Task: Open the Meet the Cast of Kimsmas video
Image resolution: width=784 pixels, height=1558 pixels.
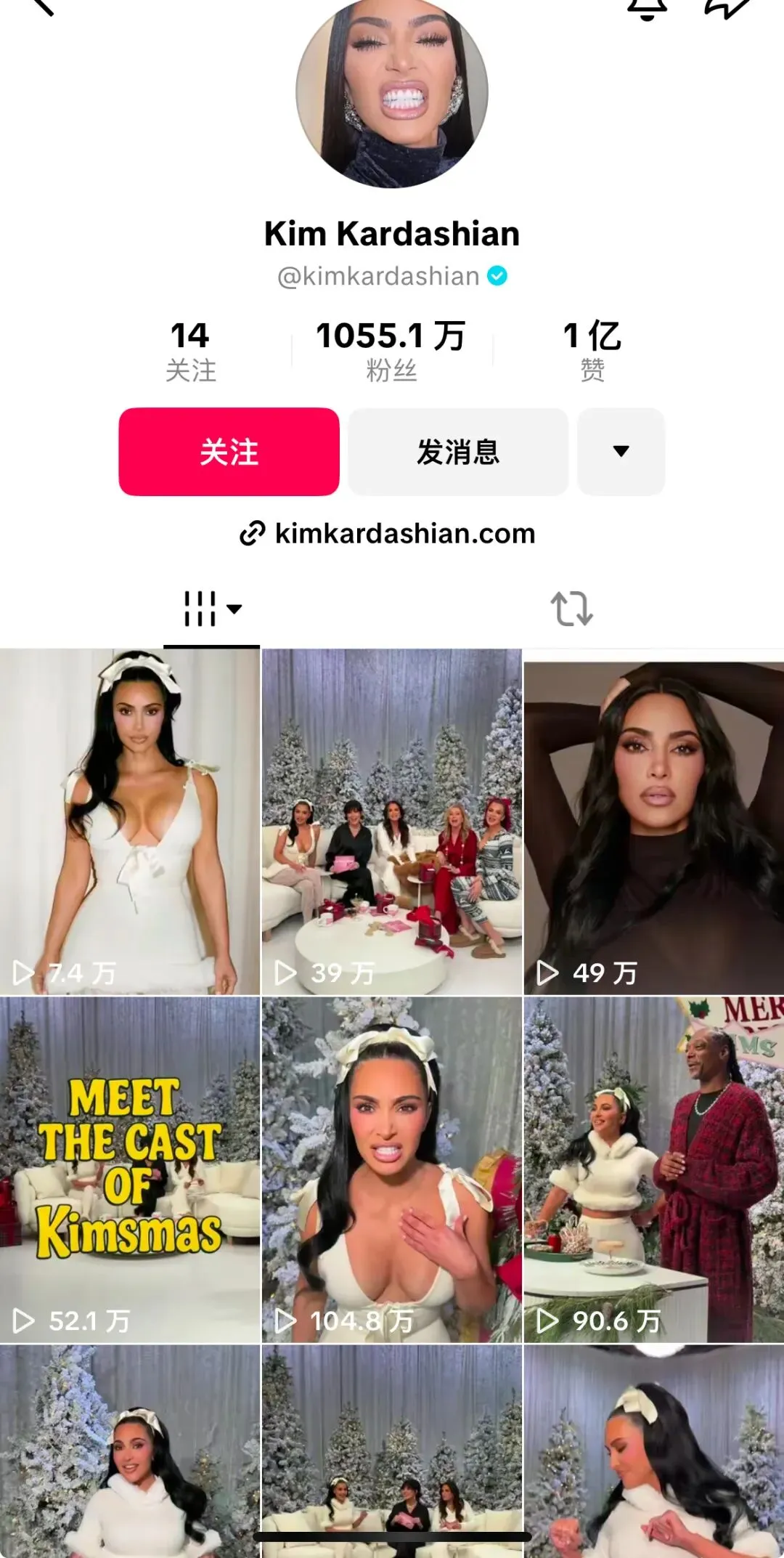Action: (130, 1169)
